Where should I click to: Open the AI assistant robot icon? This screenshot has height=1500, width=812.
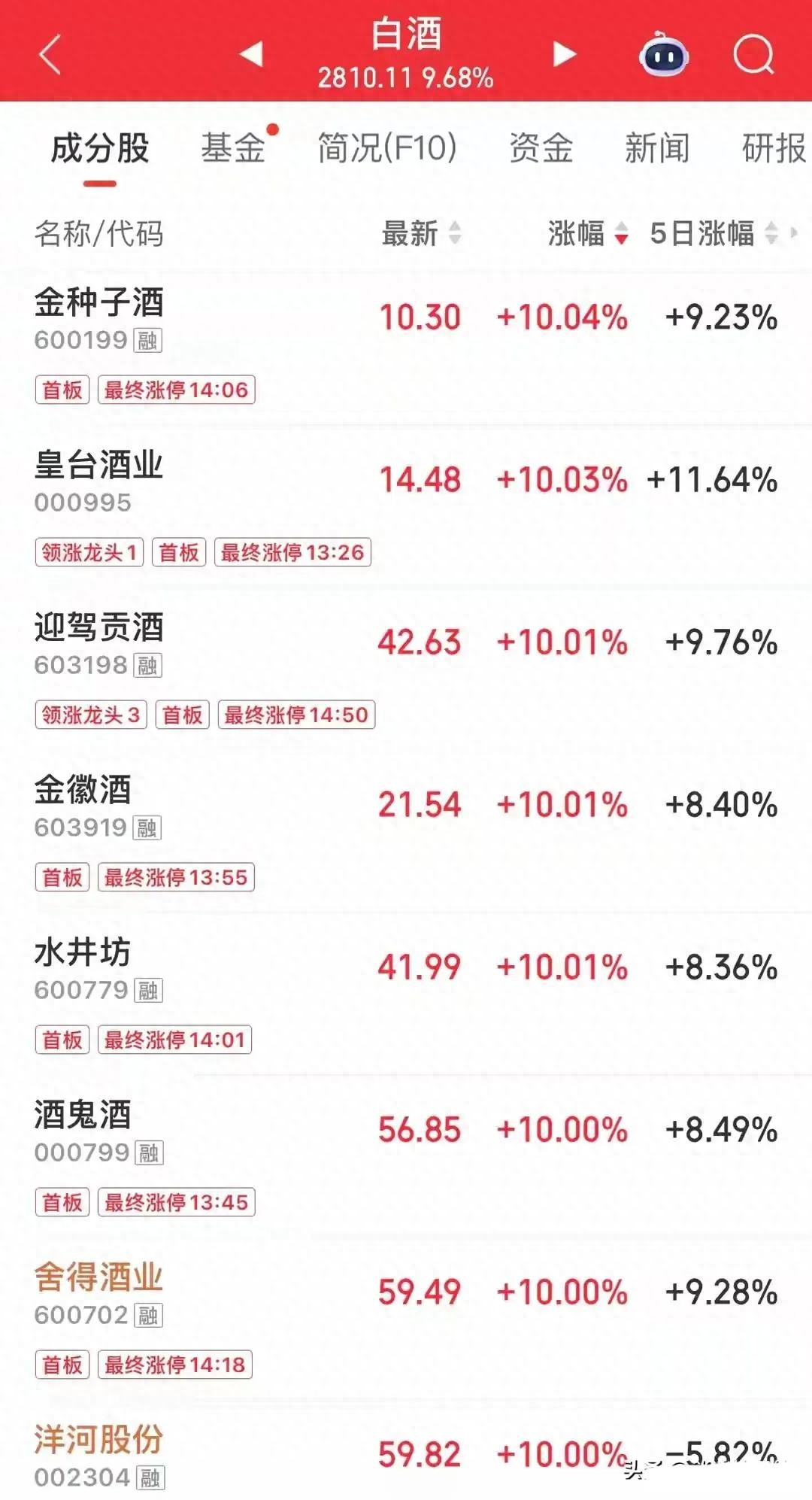coord(664,53)
